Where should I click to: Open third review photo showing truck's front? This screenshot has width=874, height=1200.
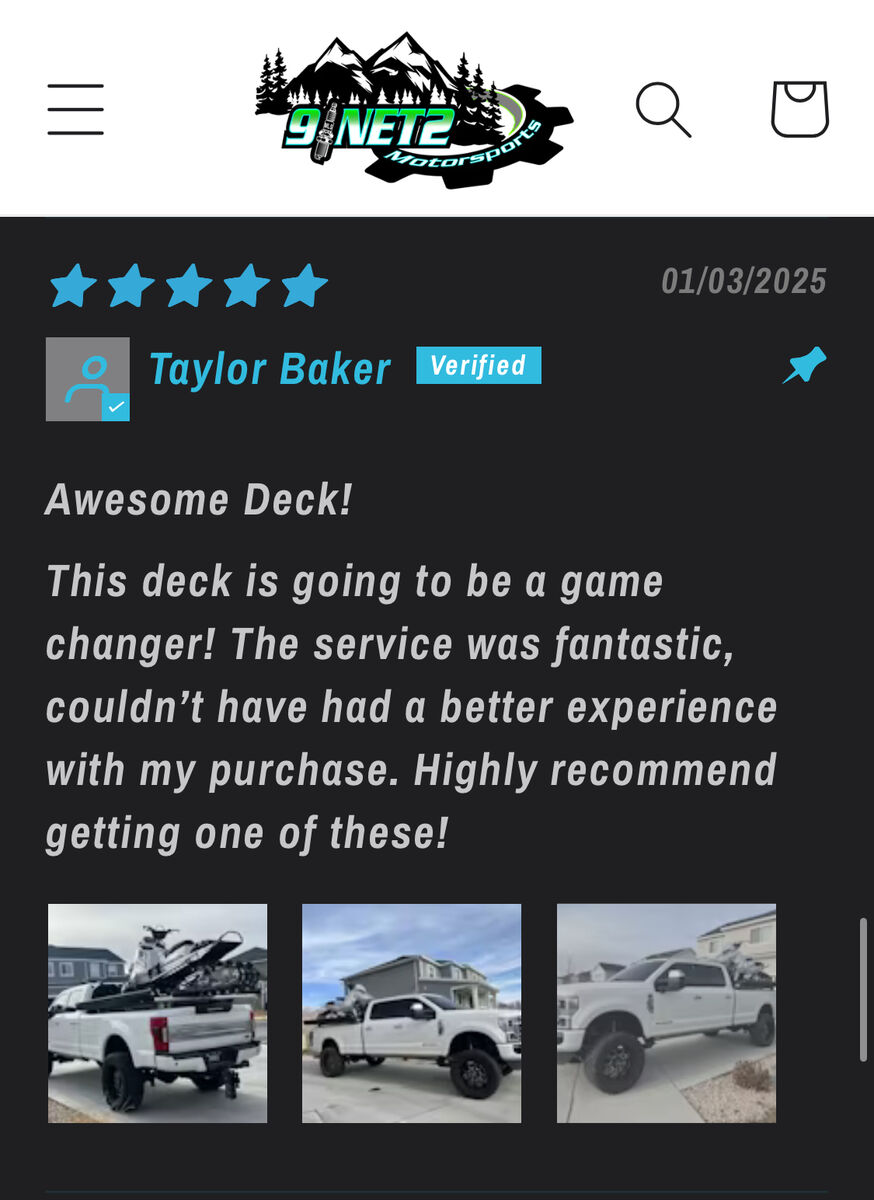click(666, 1013)
